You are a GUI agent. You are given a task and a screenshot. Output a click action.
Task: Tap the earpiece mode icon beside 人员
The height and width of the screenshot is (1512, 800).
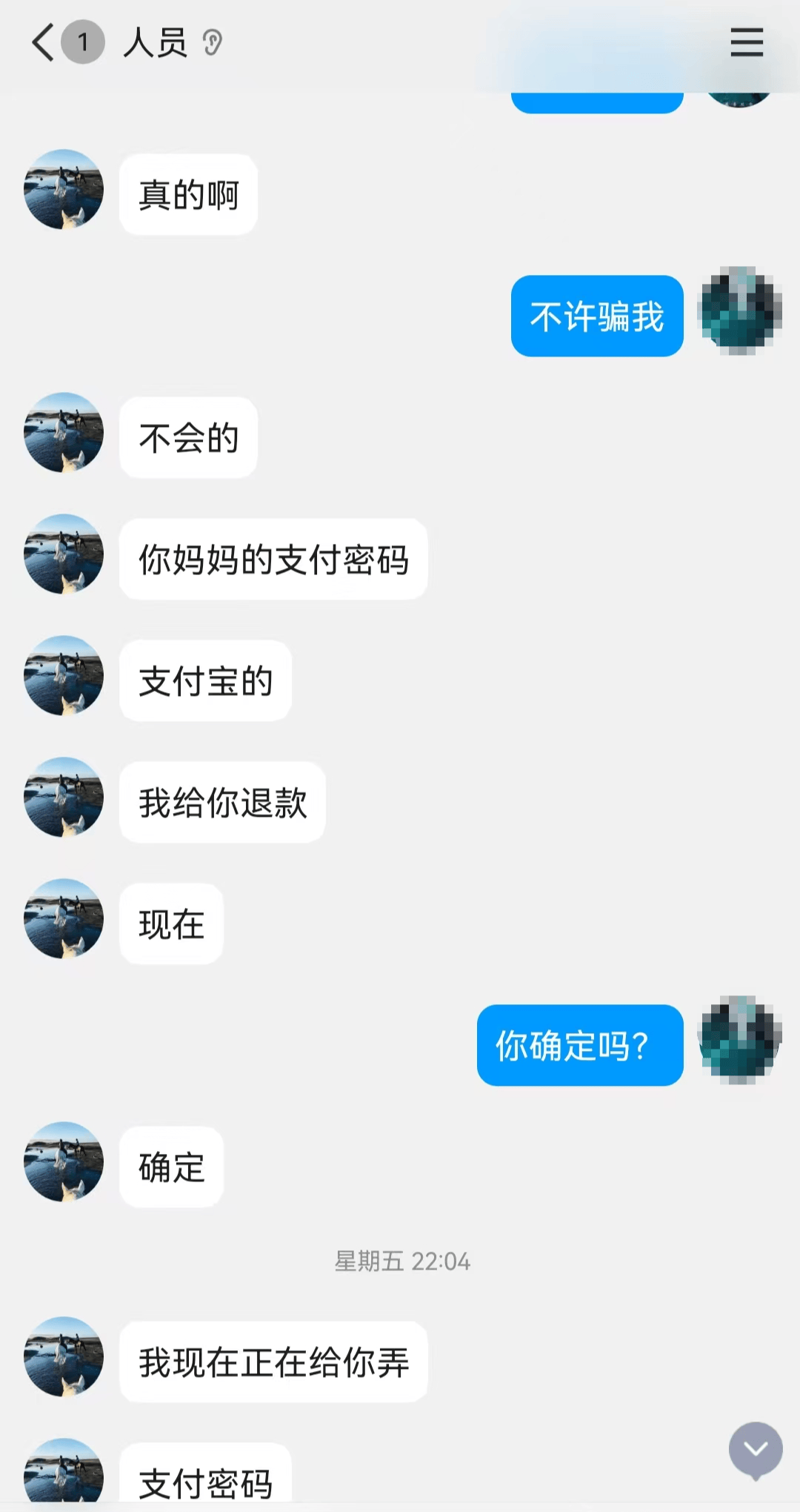click(x=213, y=43)
